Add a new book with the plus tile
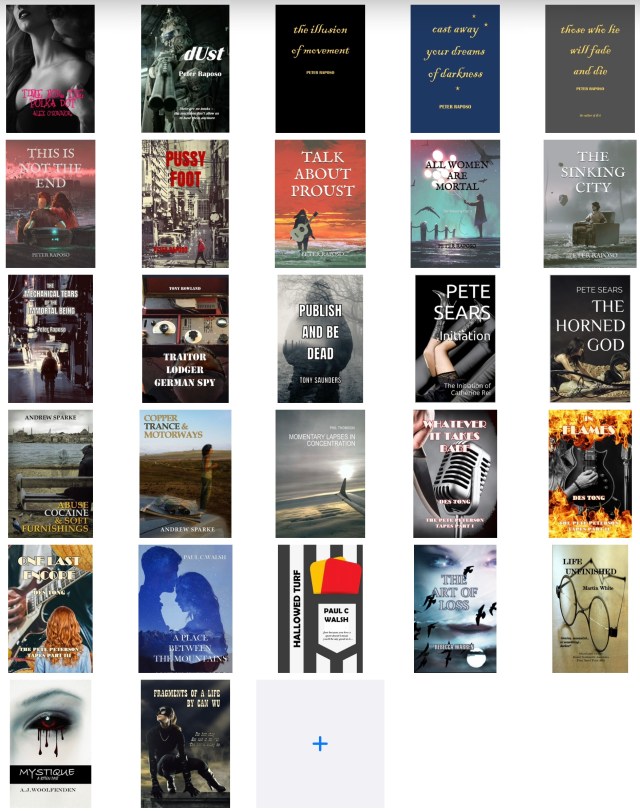 click(320, 743)
